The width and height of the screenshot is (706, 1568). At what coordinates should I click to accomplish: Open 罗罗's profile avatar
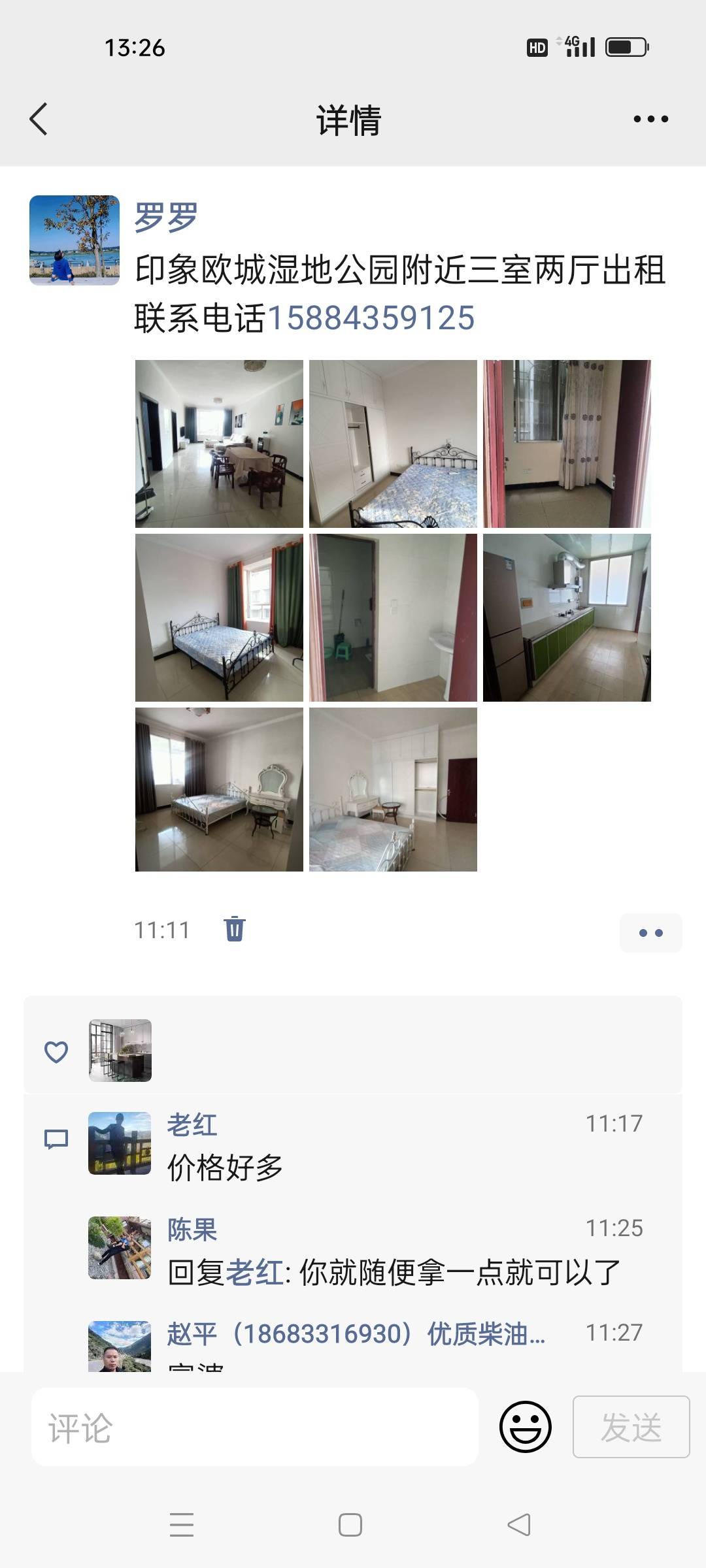pos(75,240)
